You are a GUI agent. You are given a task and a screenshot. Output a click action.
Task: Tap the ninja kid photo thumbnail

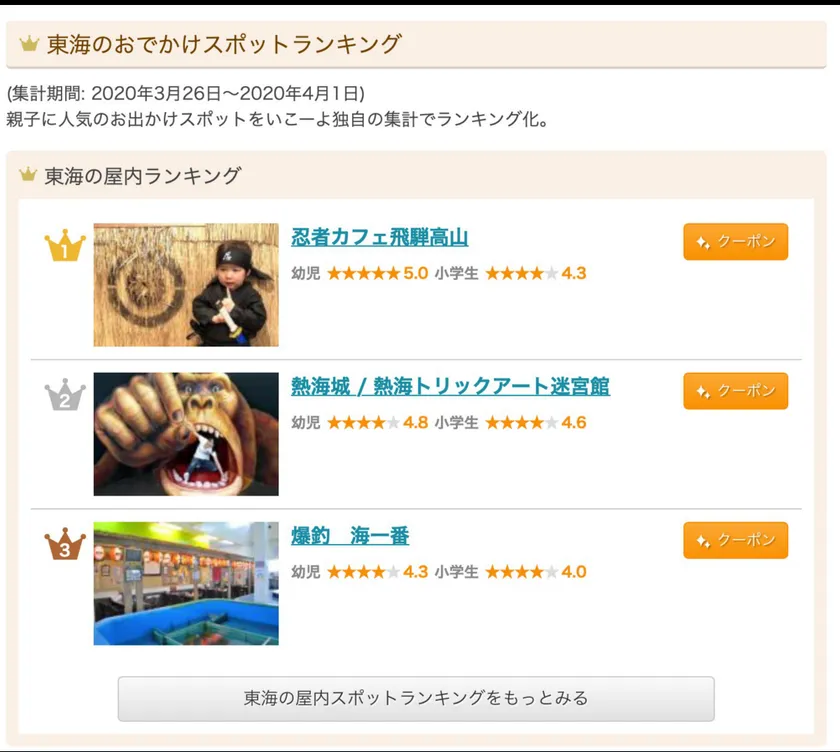186,285
